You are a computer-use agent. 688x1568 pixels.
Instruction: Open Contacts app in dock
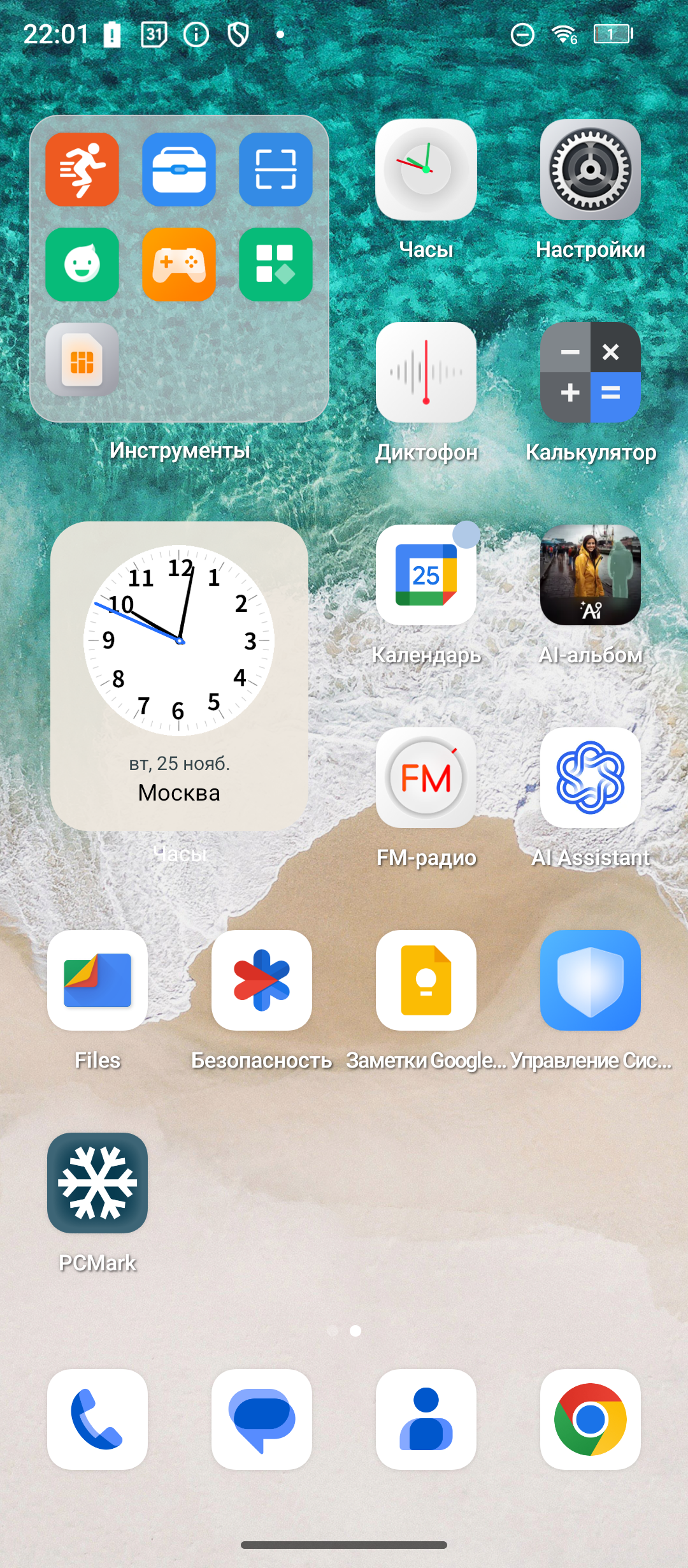426,1420
